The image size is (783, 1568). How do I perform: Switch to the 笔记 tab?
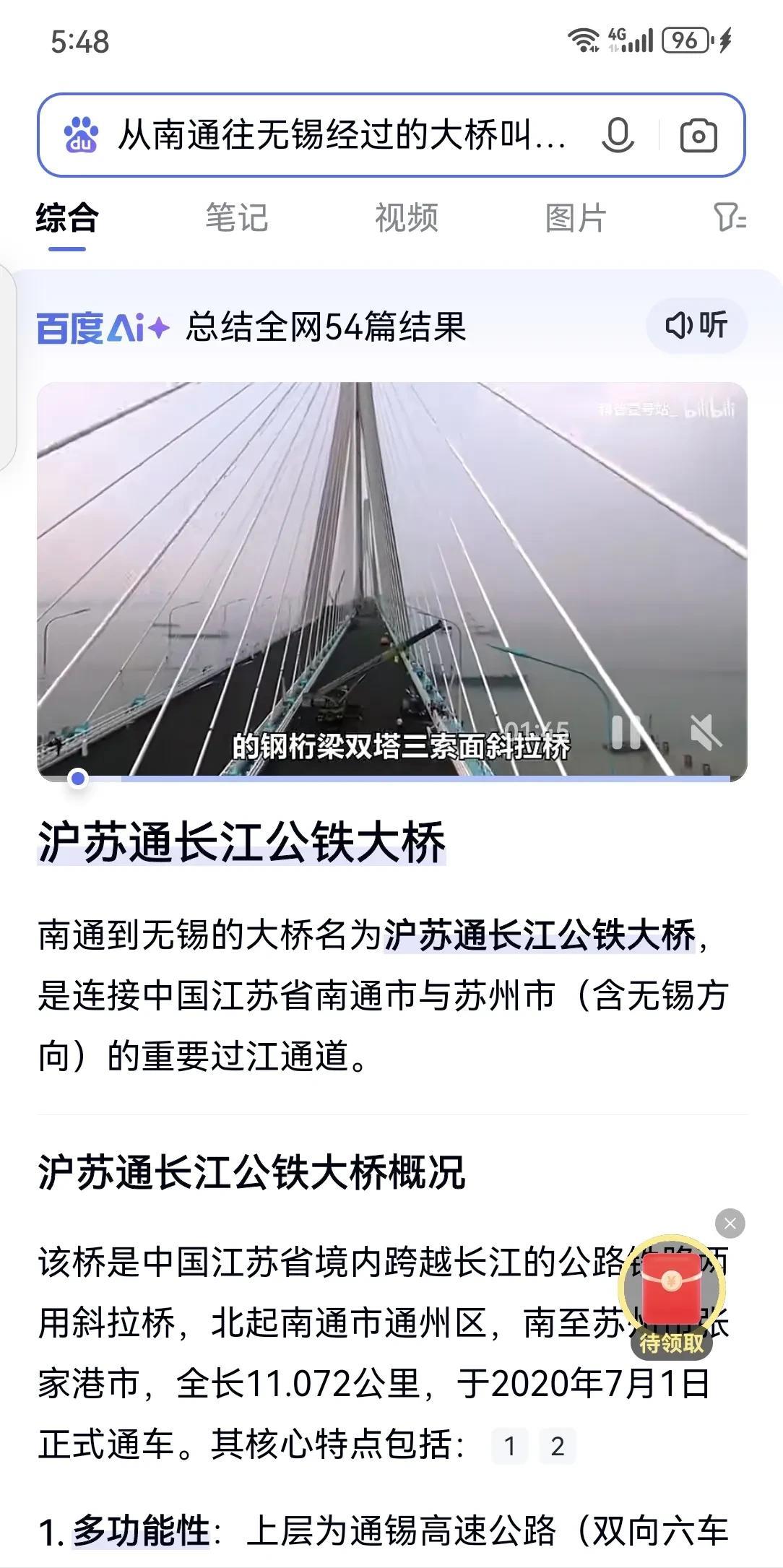(237, 217)
